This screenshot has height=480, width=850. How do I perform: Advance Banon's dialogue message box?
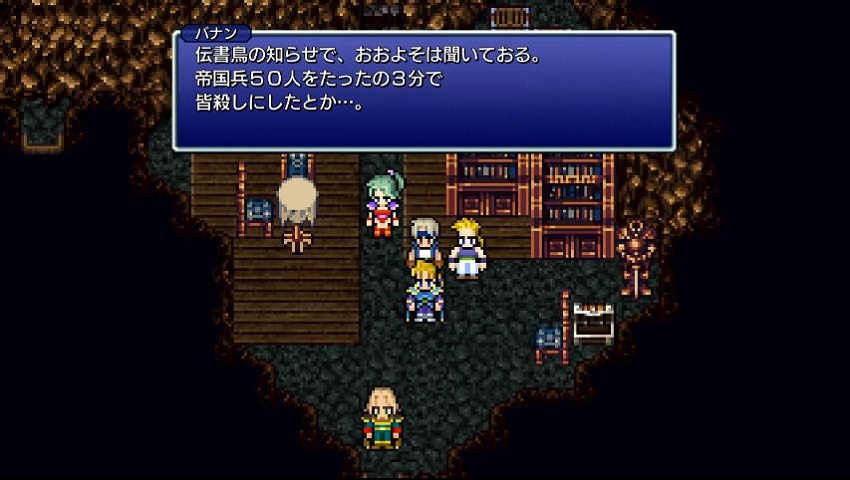(424, 92)
